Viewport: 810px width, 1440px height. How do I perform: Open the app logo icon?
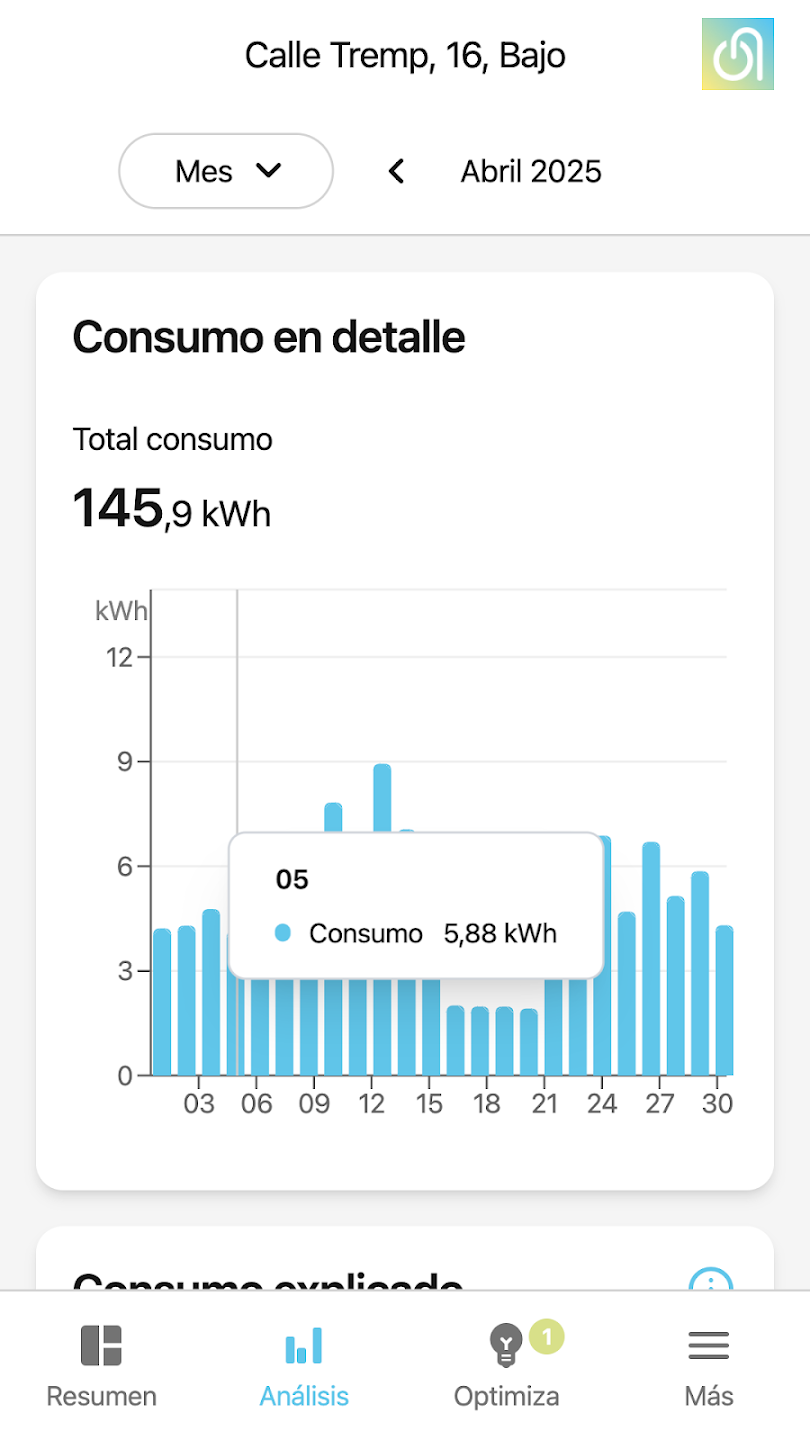pos(737,54)
